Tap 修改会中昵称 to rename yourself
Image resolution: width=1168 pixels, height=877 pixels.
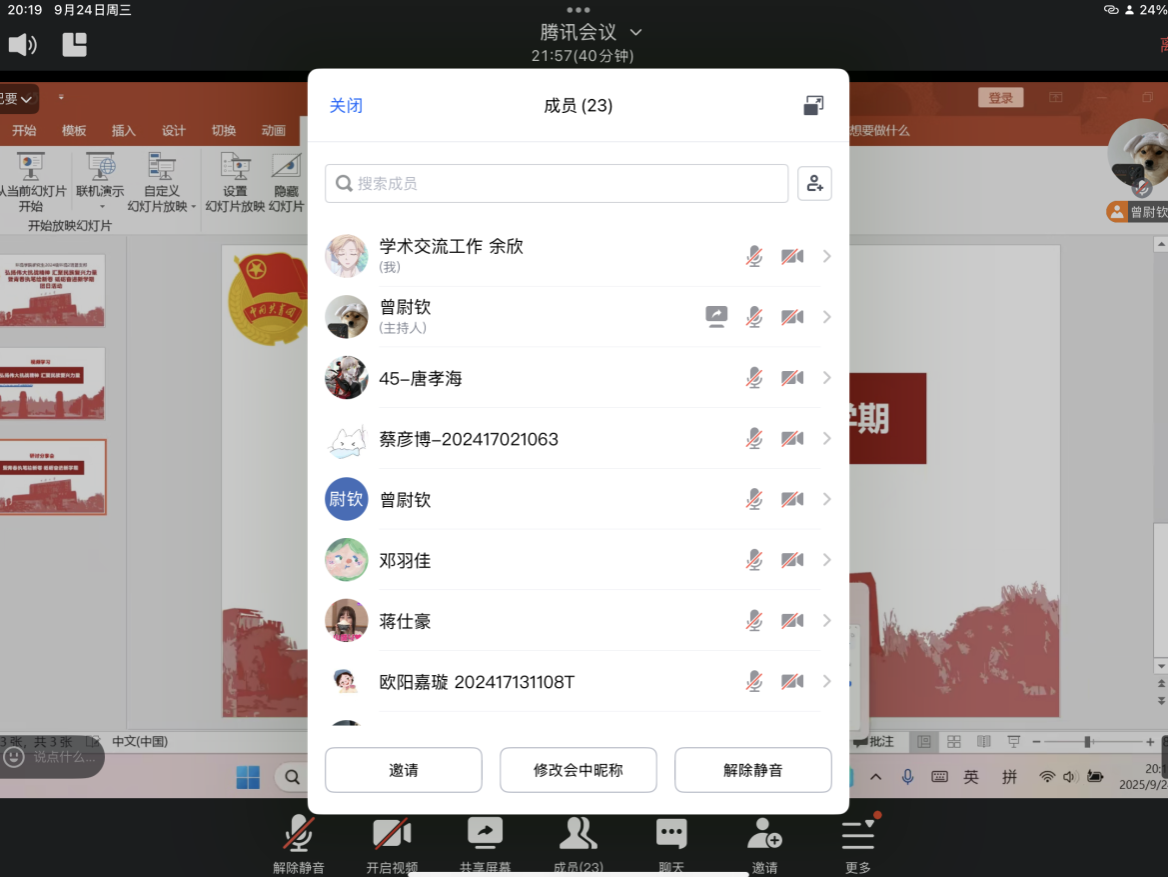[578, 770]
